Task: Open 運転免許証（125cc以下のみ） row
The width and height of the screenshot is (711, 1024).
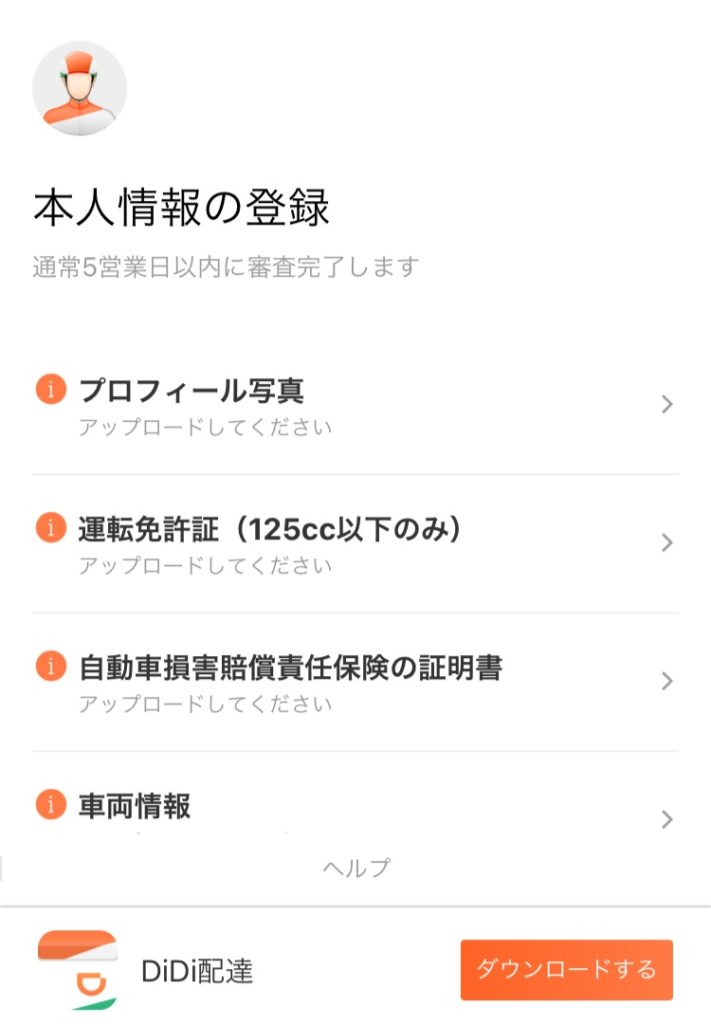Action: 355,543
